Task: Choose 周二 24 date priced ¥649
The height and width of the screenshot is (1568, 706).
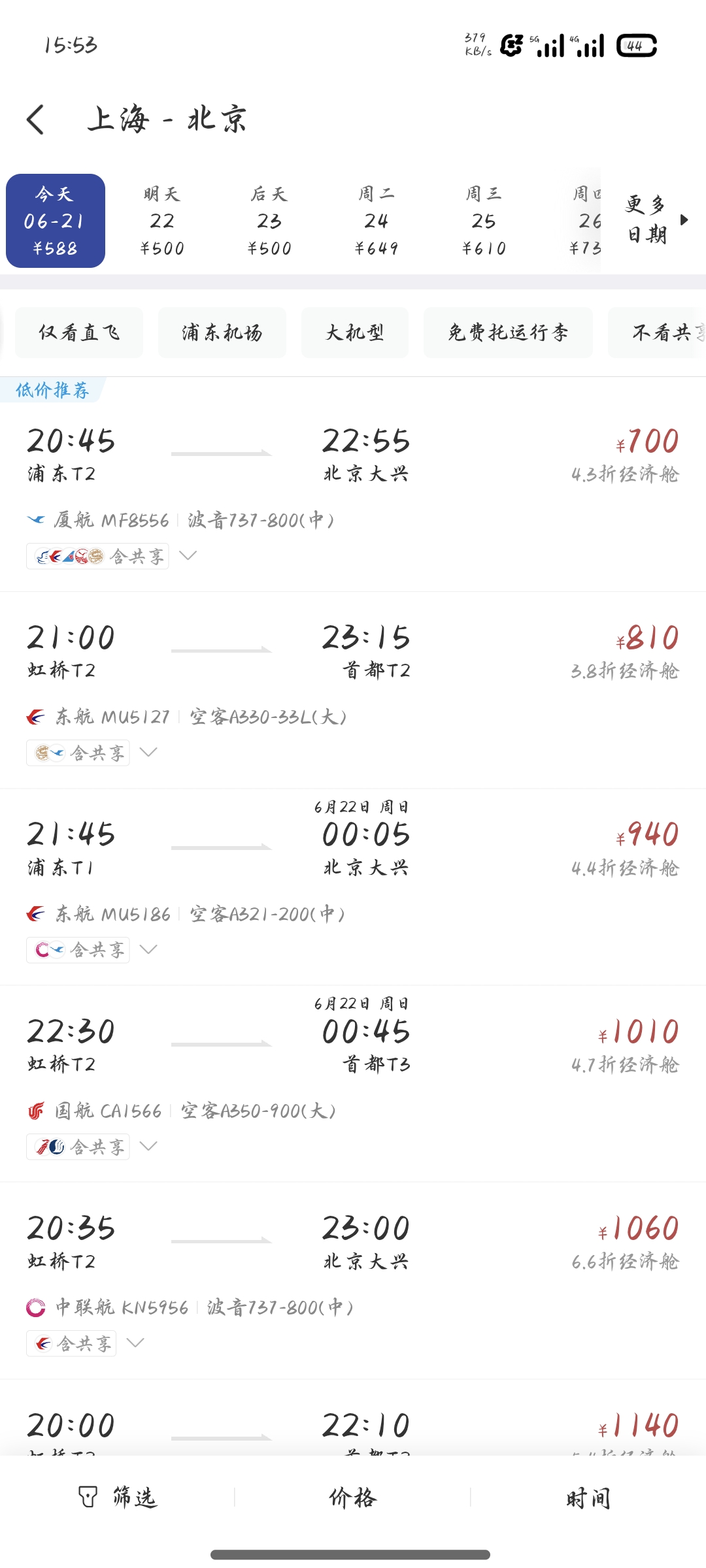Action: (376, 221)
